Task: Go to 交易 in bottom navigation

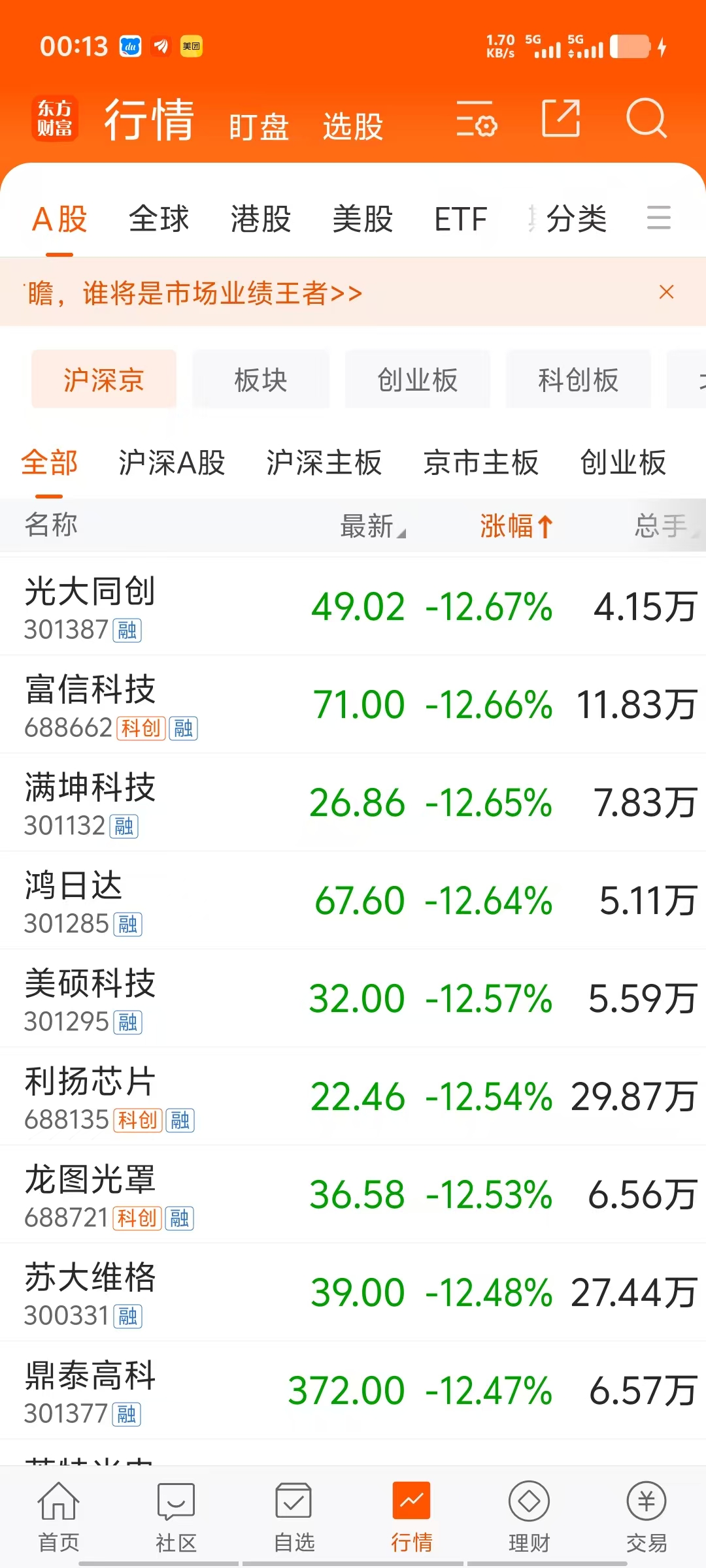Action: coord(647,1517)
